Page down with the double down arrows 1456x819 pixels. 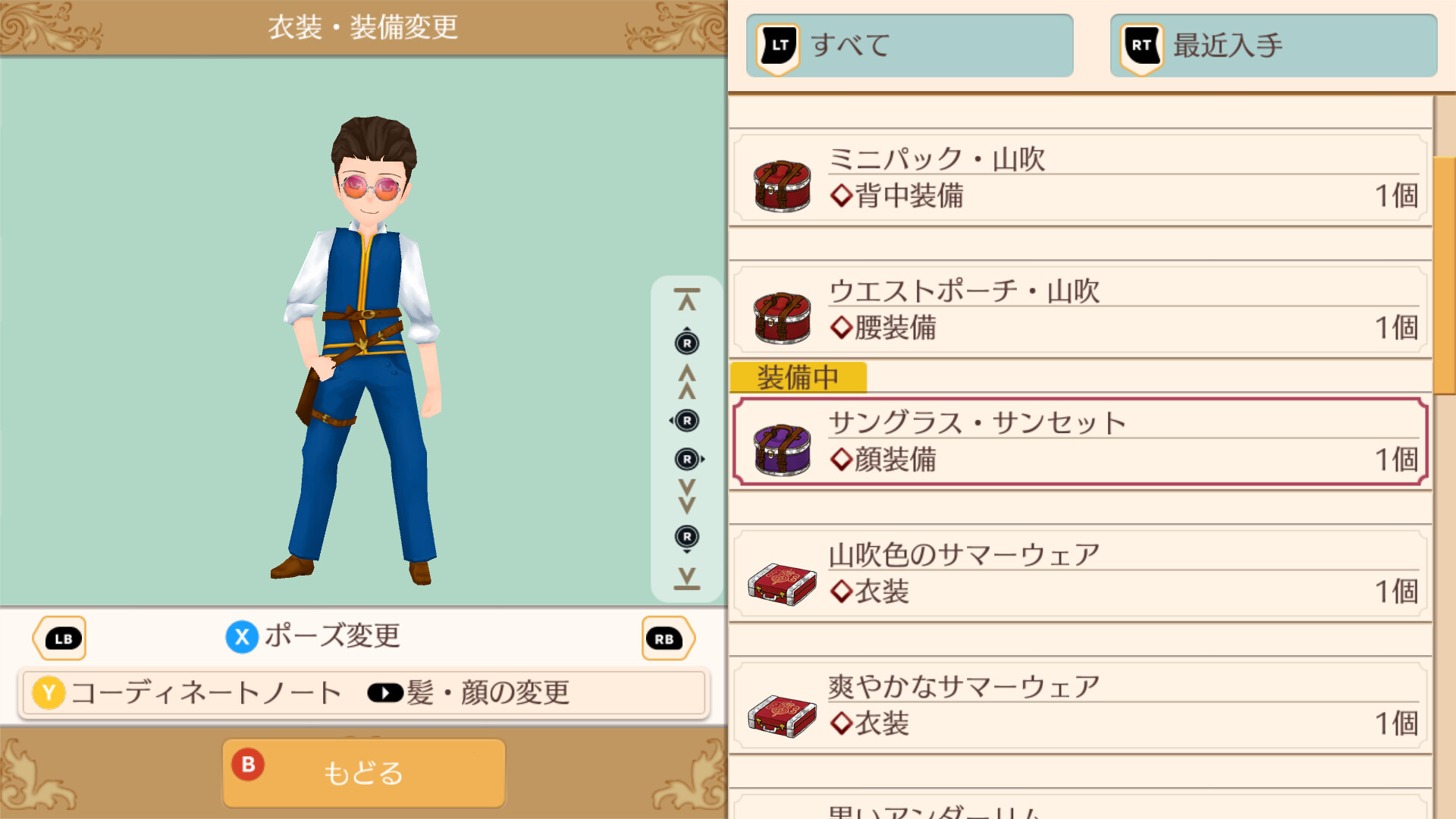[686, 497]
